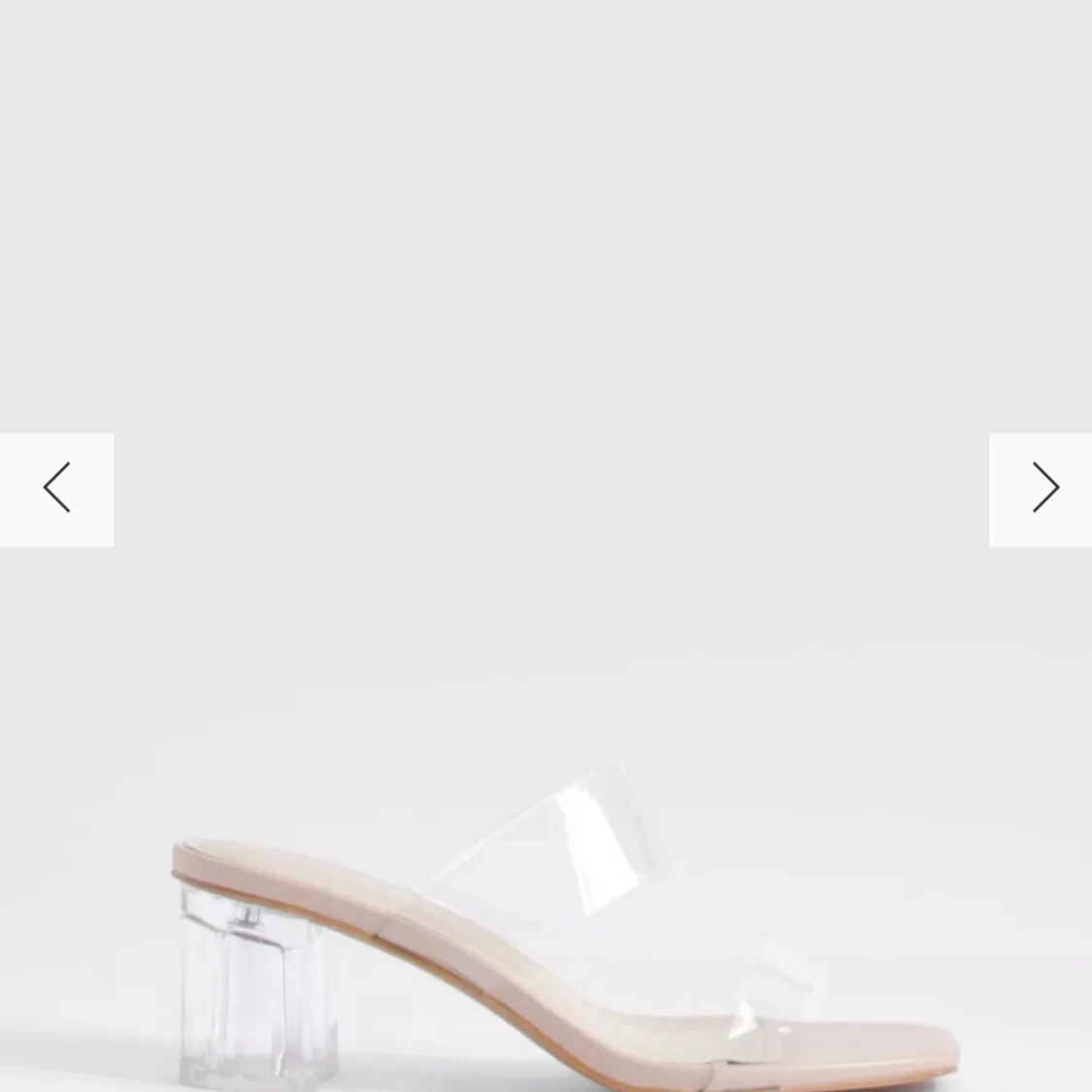Go to the previous product image

(x=56, y=488)
